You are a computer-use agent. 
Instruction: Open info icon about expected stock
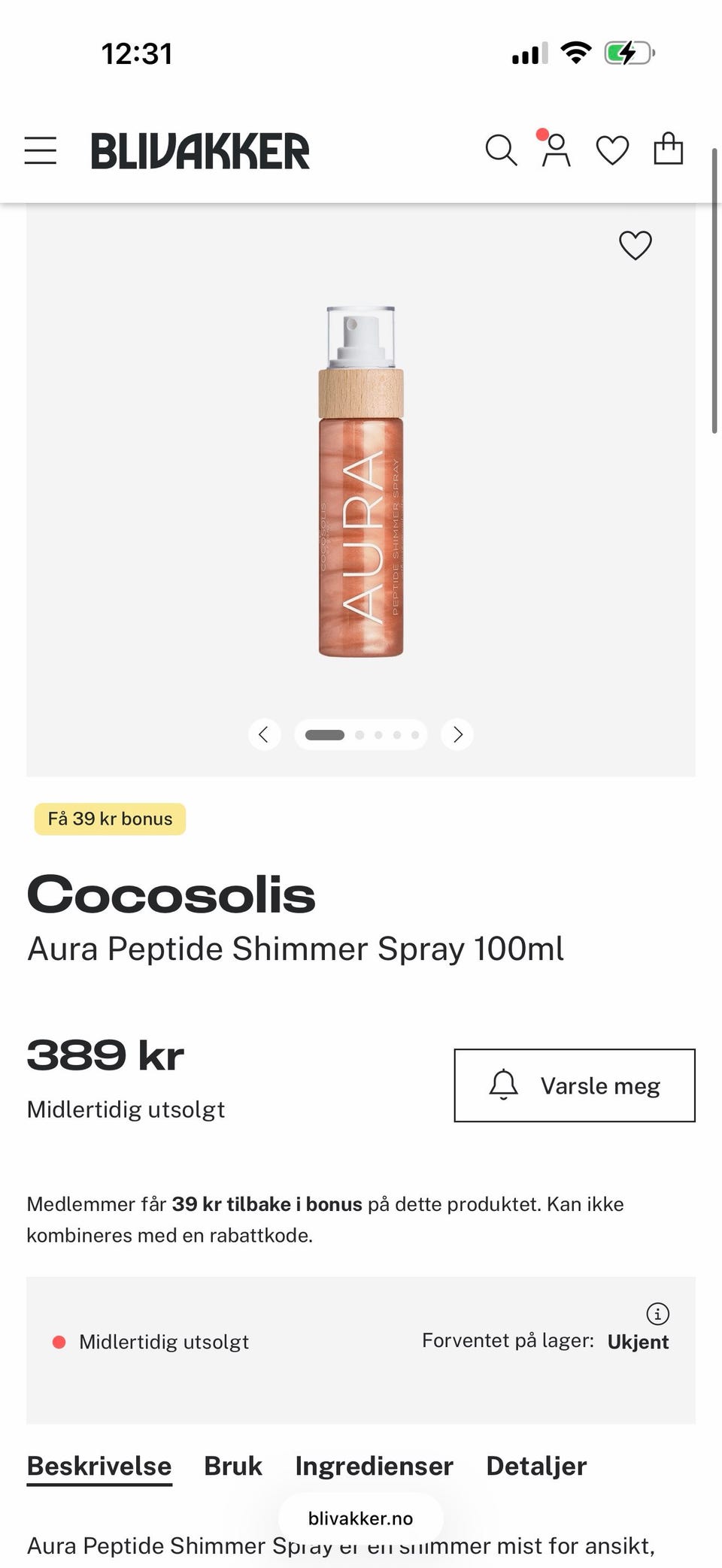pyautogui.click(x=658, y=1314)
